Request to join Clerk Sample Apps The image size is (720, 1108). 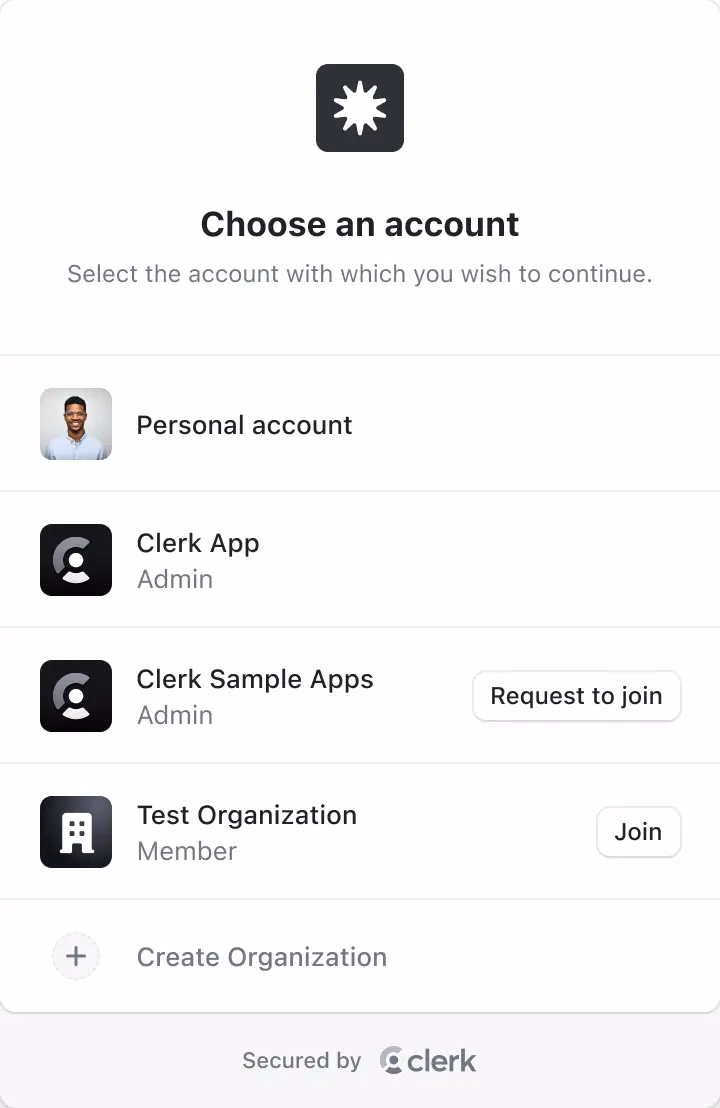[x=576, y=696]
